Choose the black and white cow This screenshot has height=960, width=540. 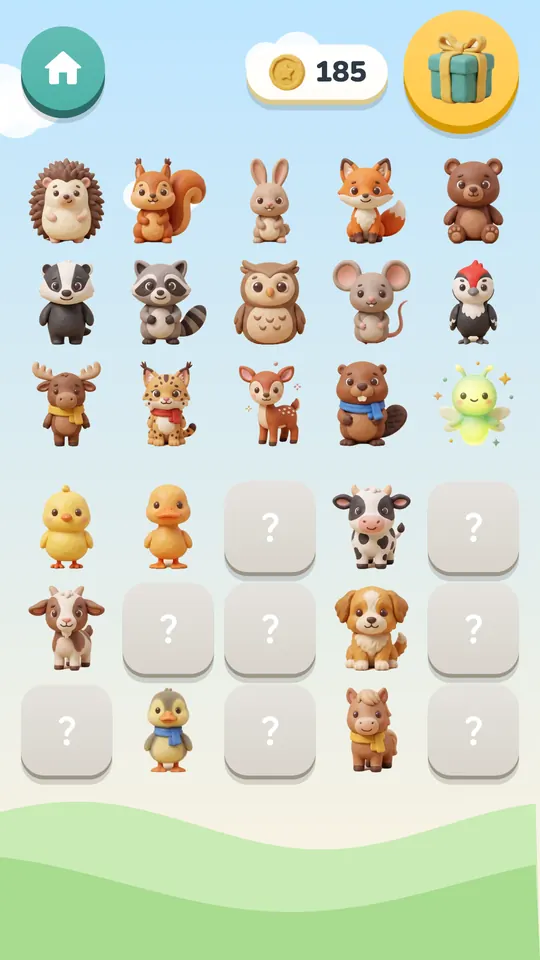(x=371, y=527)
